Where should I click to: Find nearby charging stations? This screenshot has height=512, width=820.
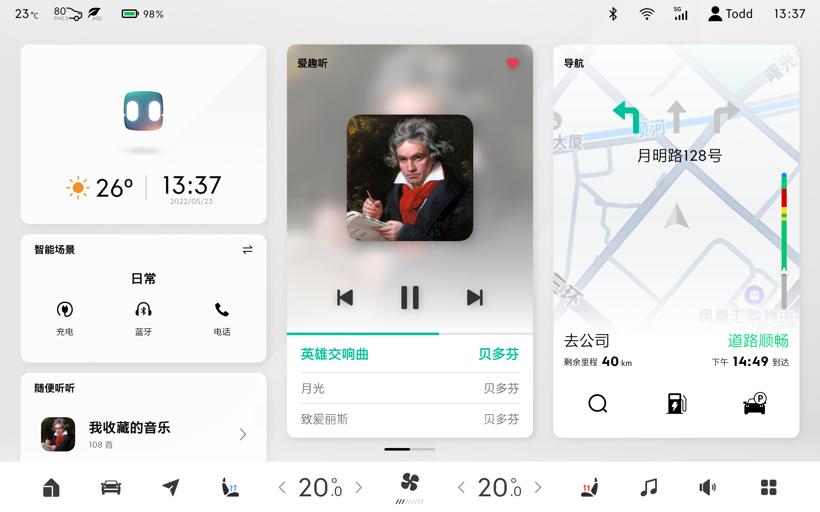pos(676,403)
